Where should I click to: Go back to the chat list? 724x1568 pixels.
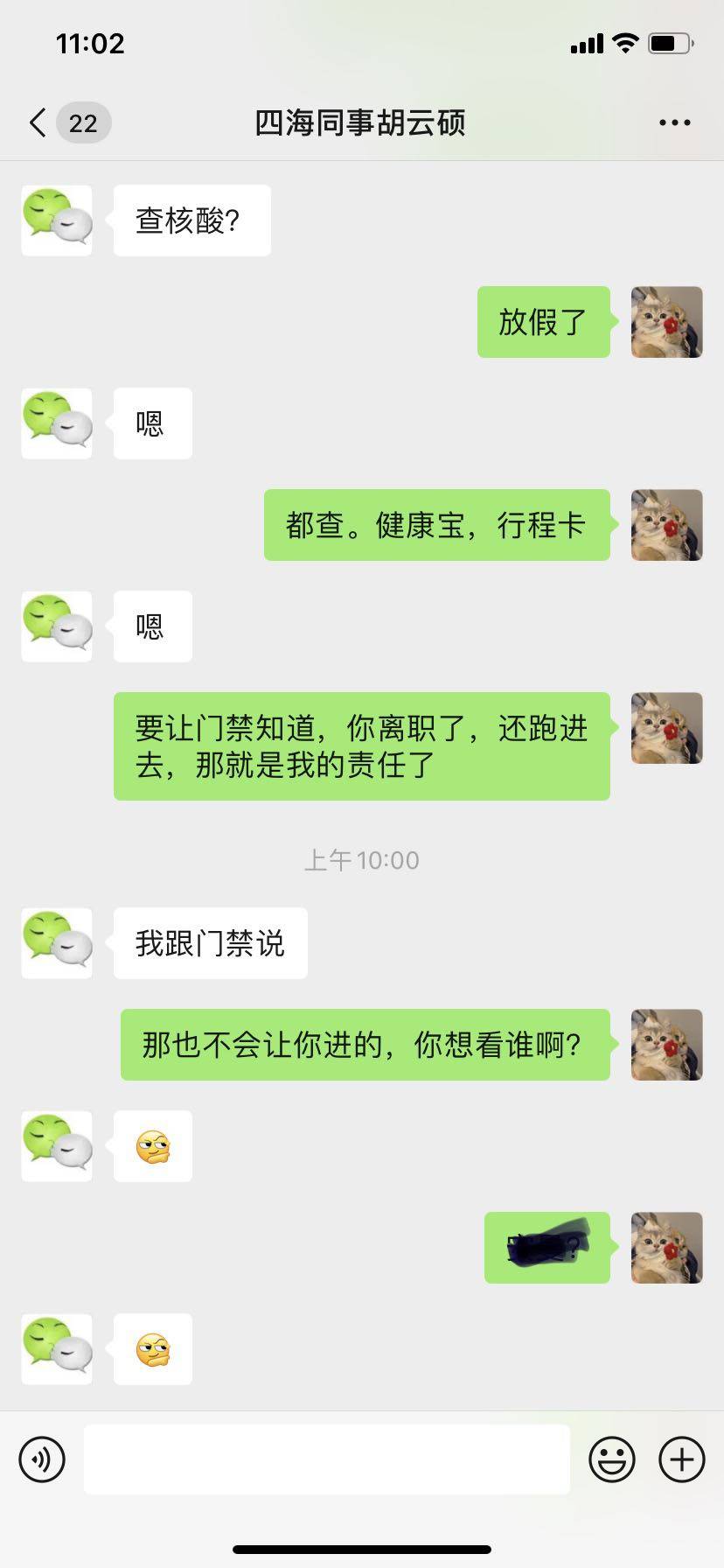click(x=38, y=122)
